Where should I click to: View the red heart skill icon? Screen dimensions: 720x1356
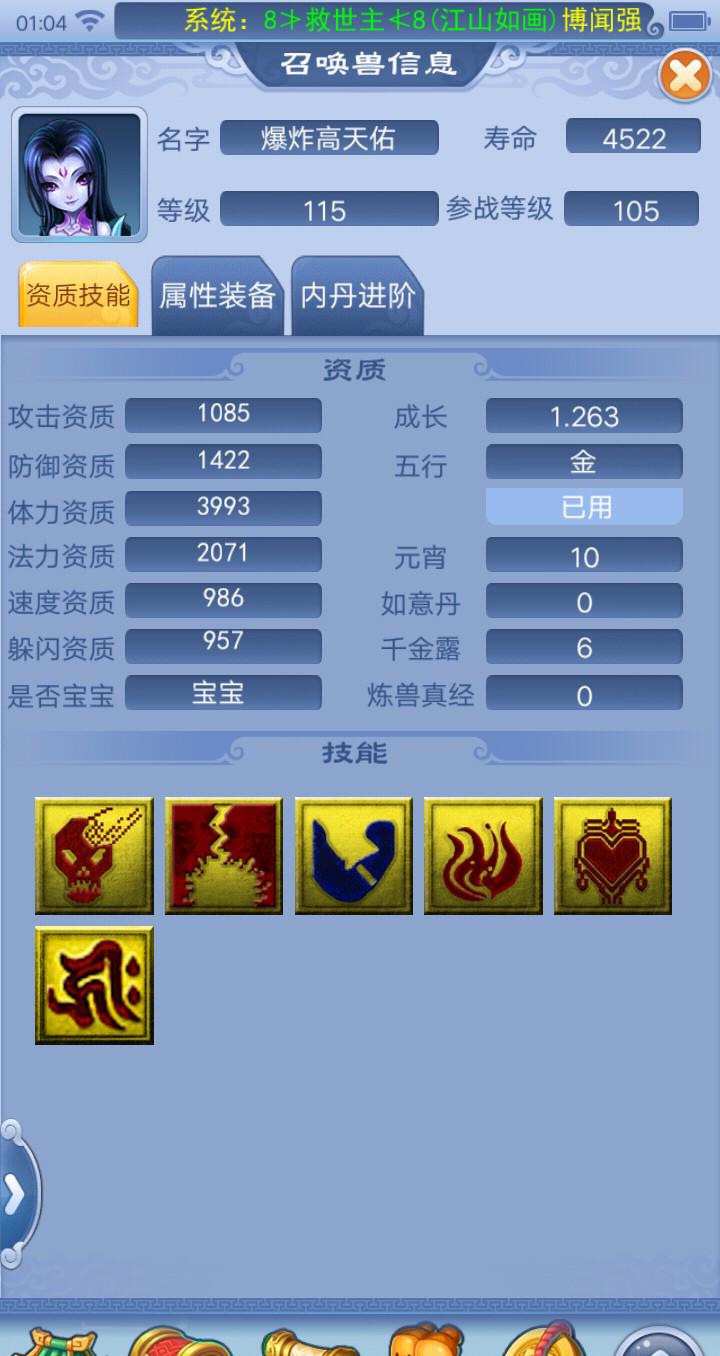point(612,855)
